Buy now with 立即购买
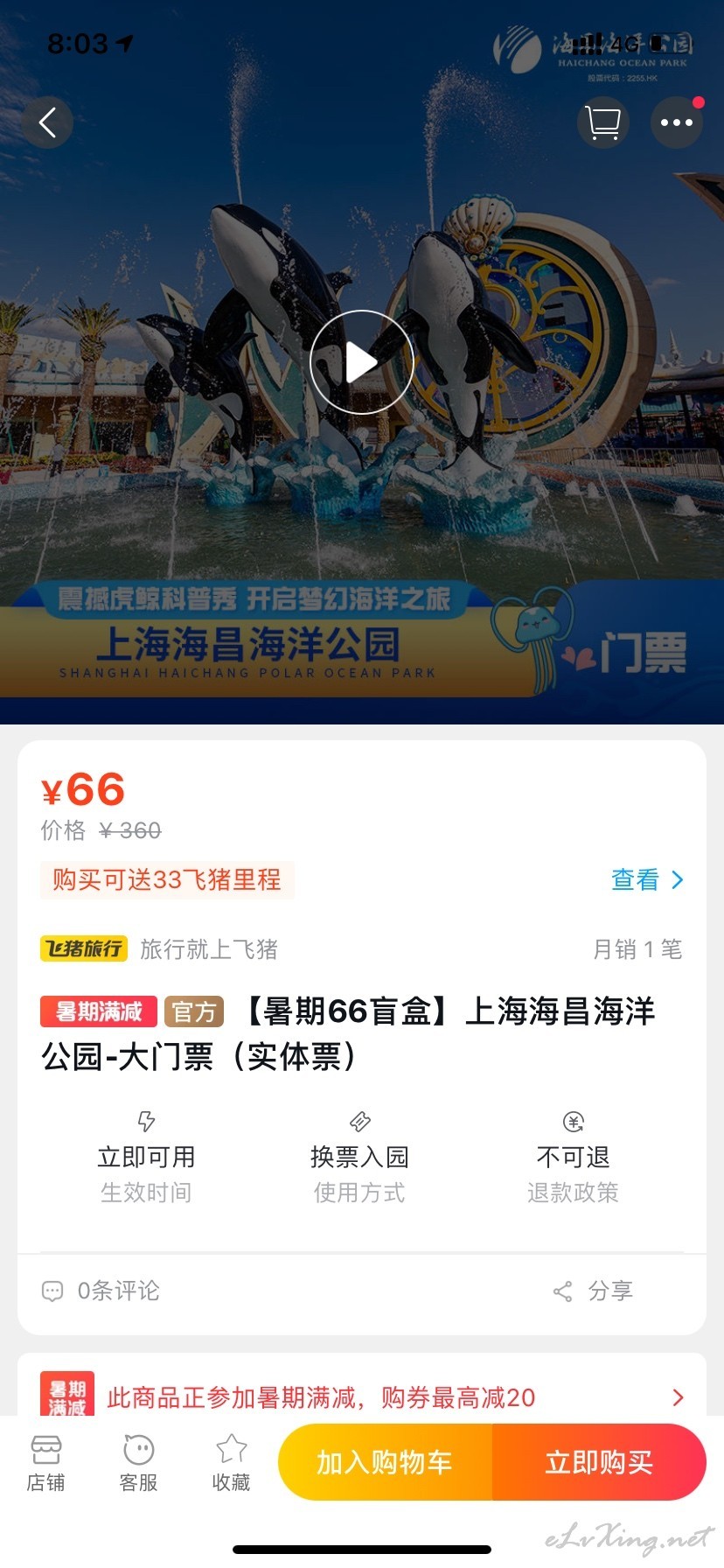Screen dimensions: 724x1568 pos(599,1462)
